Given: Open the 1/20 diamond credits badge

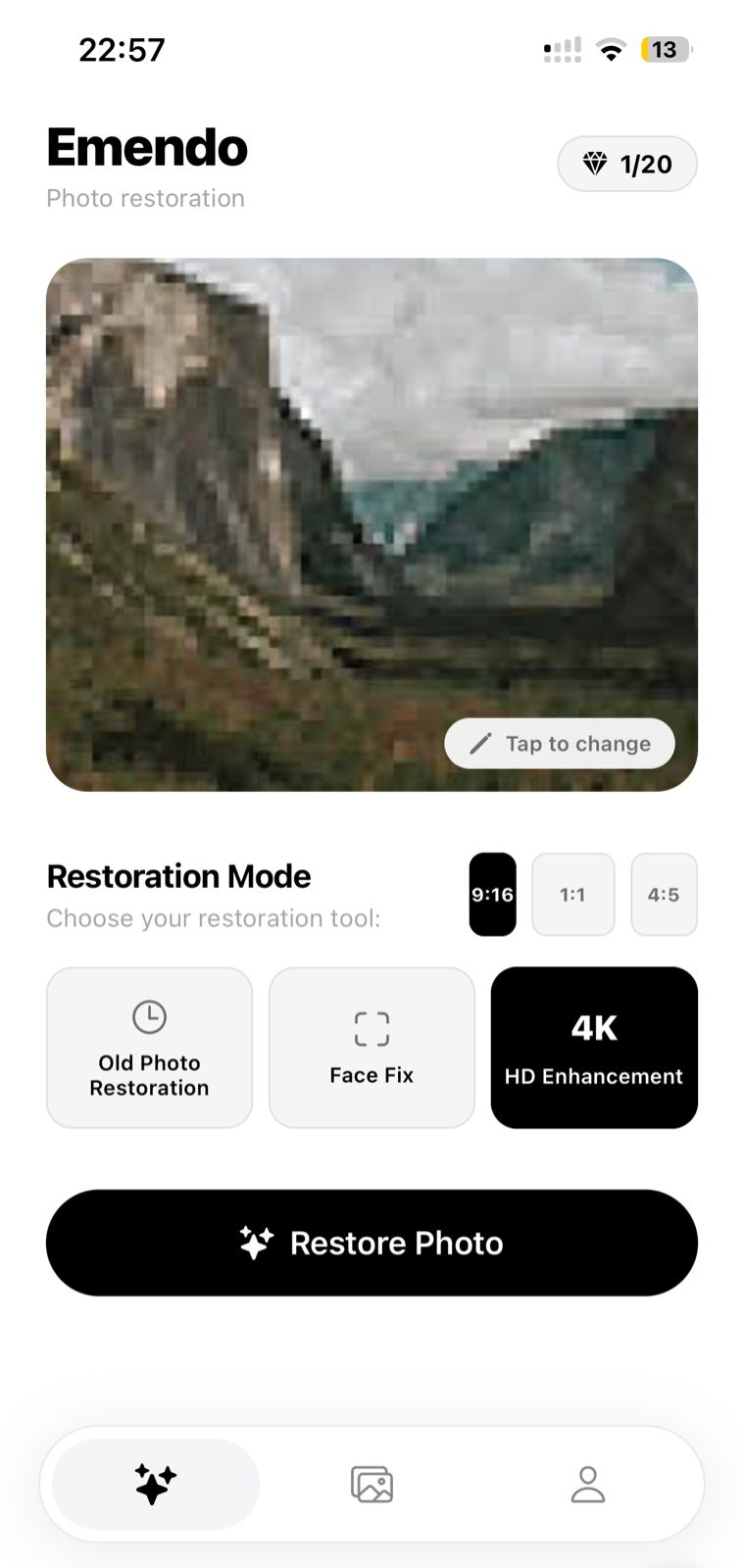Looking at the screenshot, I should click(x=627, y=164).
